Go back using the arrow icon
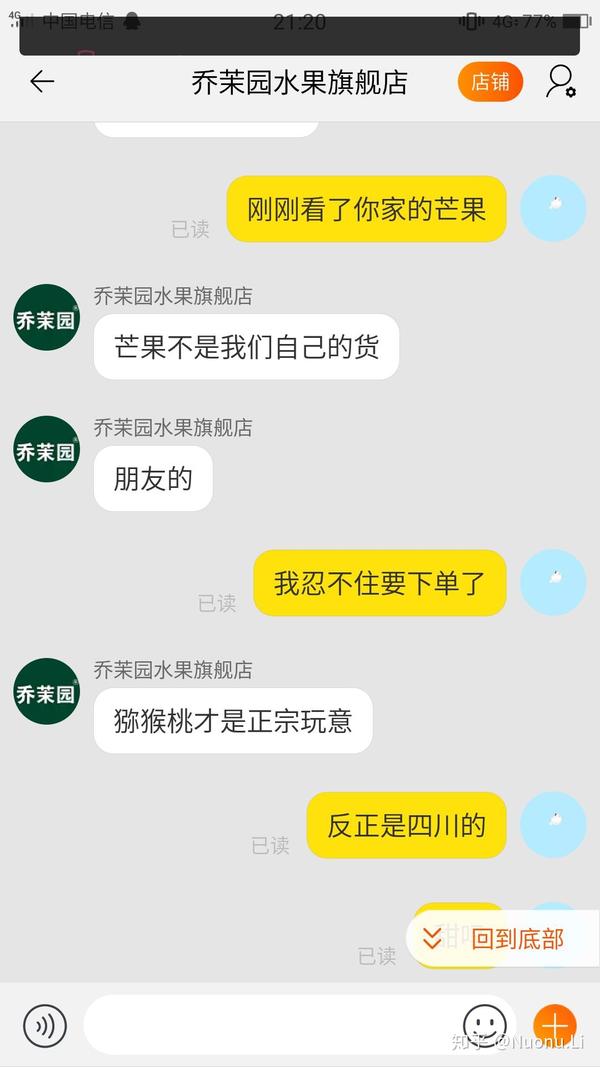This screenshot has width=600, height=1067. pyautogui.click(x=42, y=82)
